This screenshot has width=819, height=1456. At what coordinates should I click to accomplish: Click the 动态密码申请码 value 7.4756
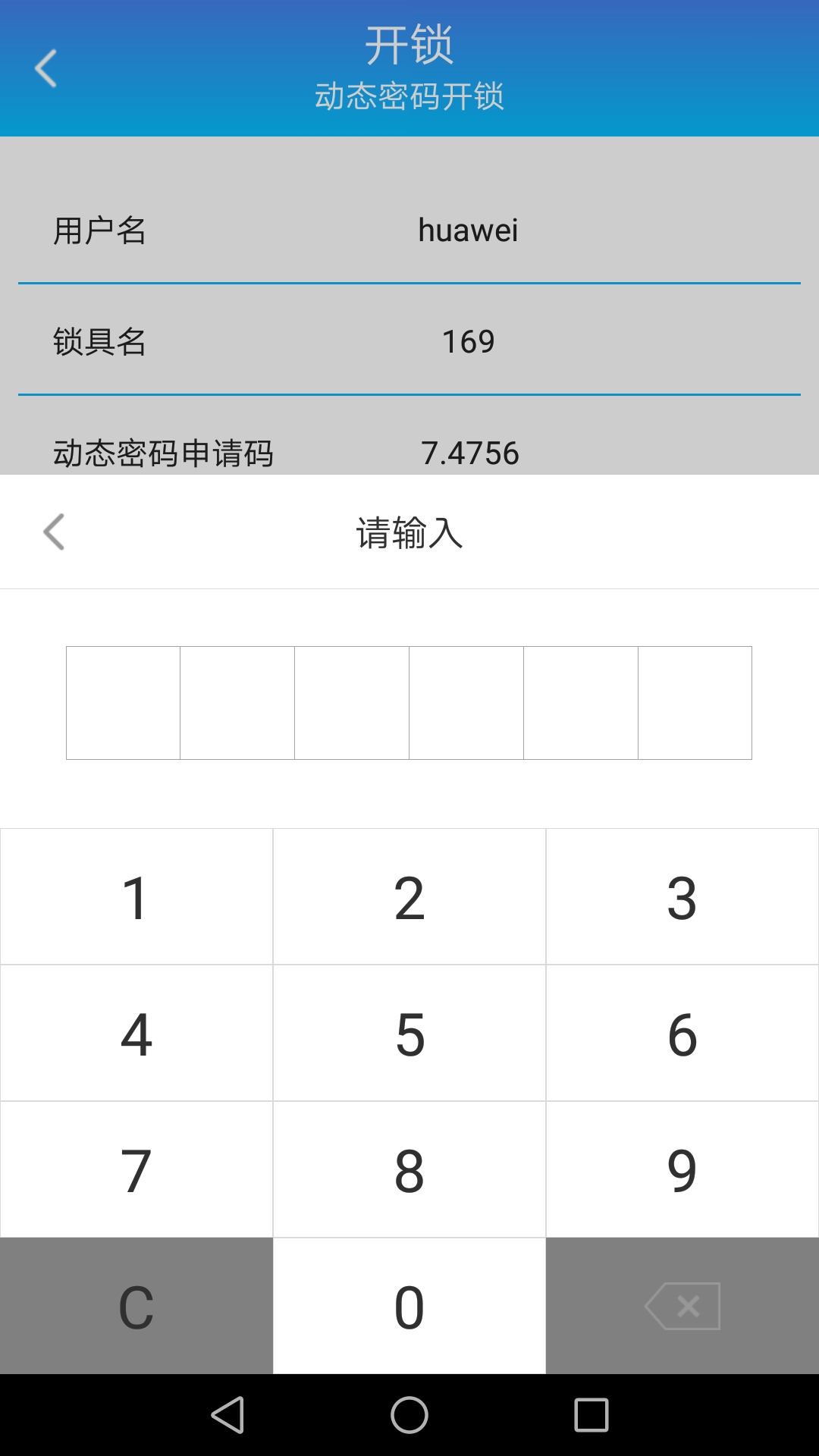coord(470,453)
